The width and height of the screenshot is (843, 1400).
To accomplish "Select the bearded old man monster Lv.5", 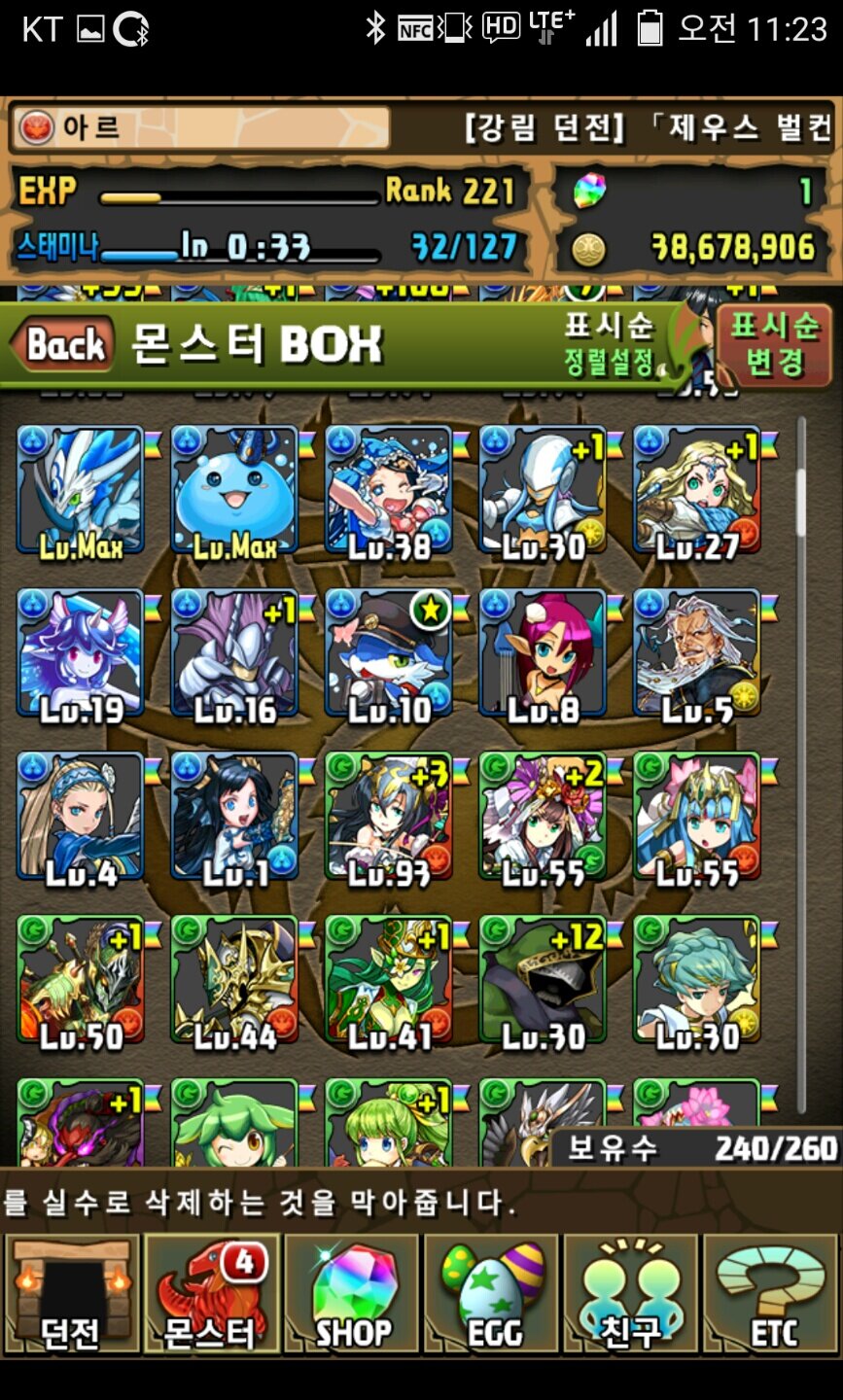I will point(697,653).
